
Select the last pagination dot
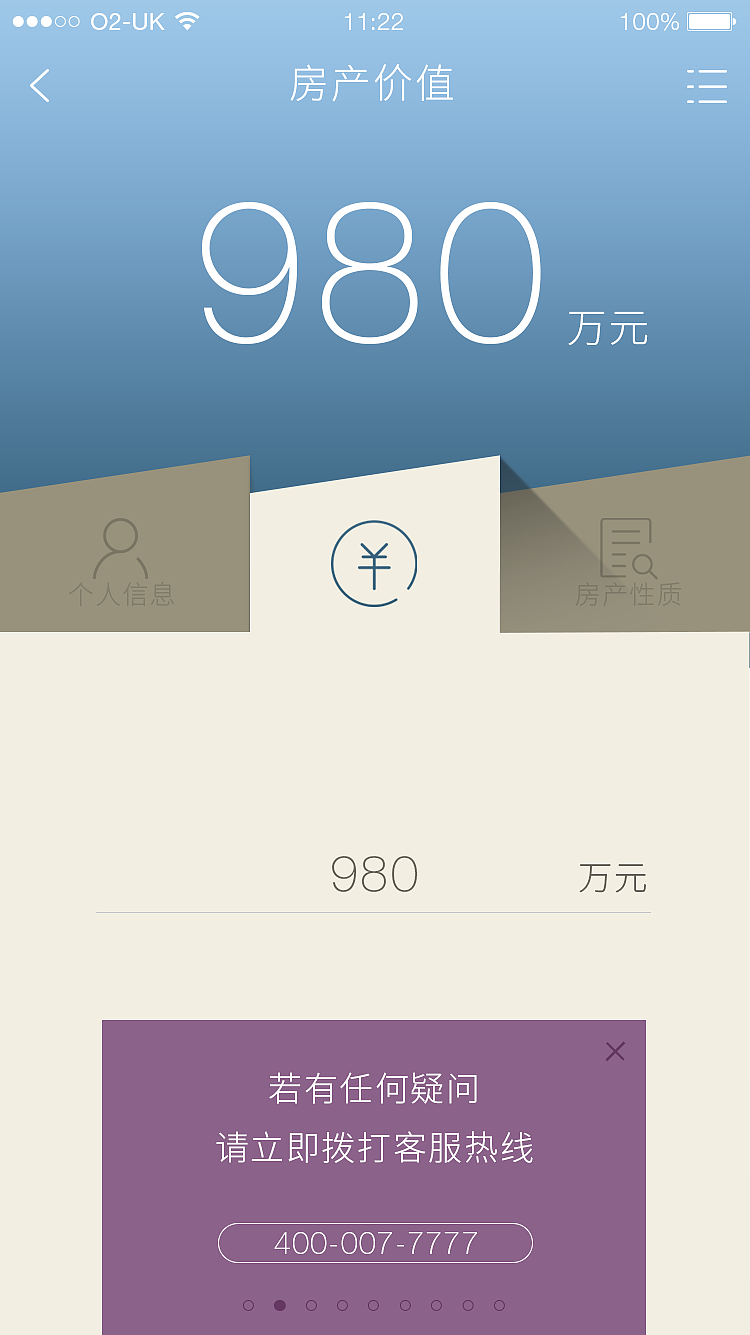[x=498, y=1305]
